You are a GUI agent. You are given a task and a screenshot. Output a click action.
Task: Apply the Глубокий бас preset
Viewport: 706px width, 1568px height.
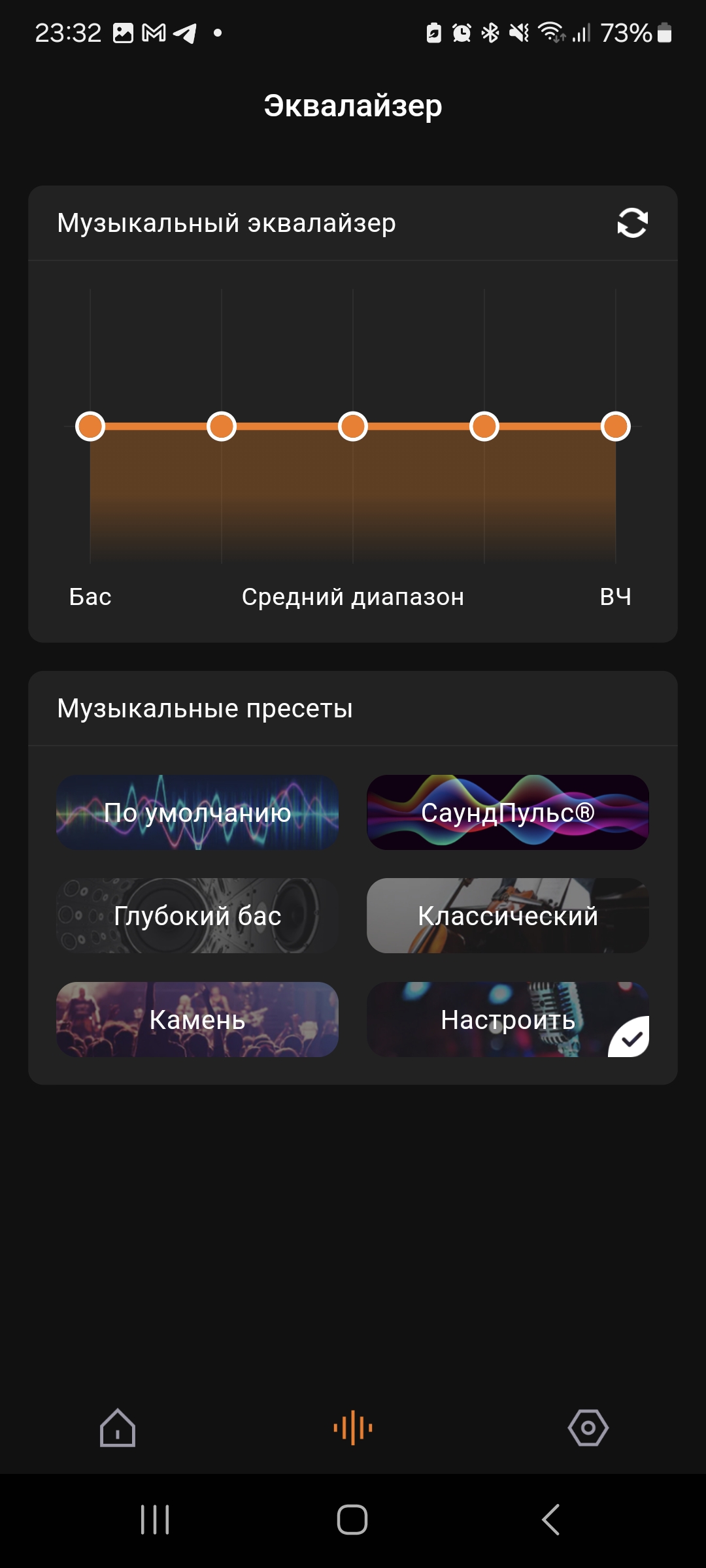click(x=197, y=916)
